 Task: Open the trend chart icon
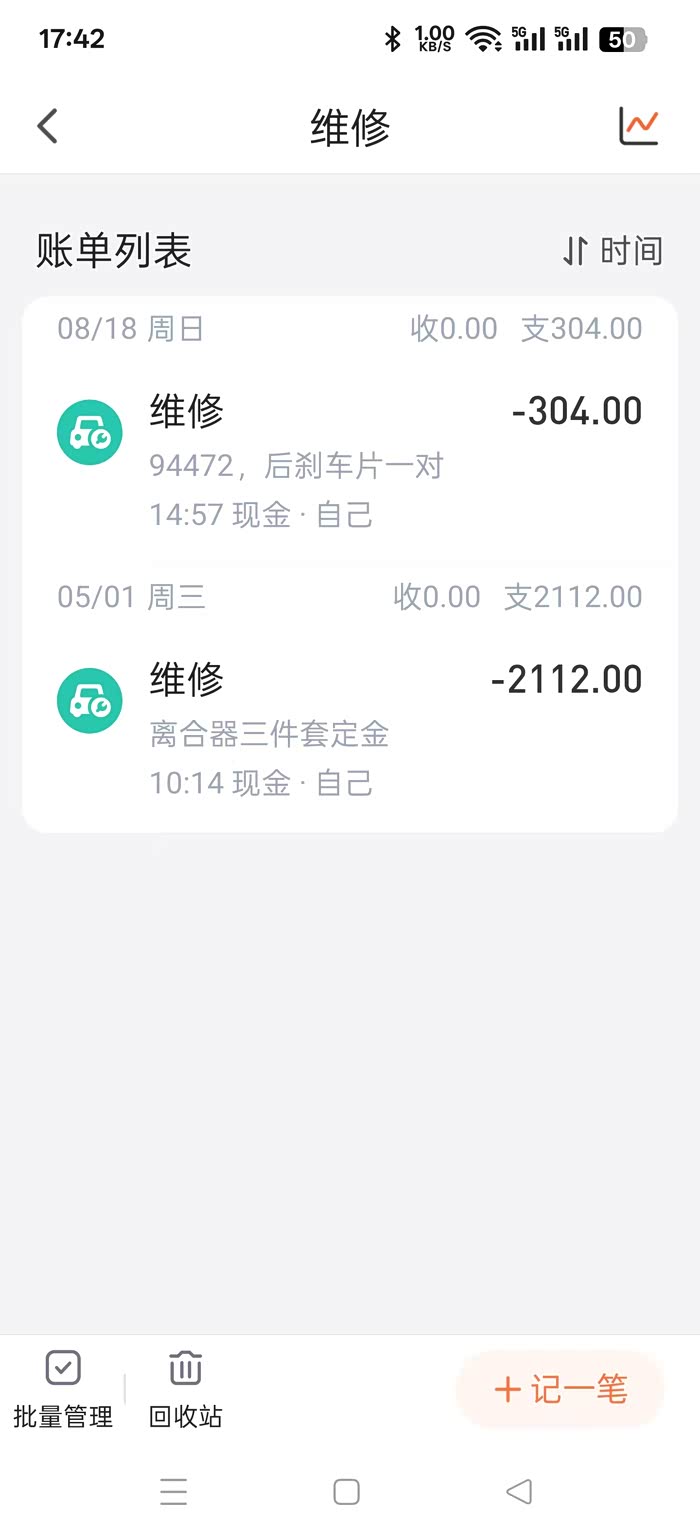[x=638, y=126]
